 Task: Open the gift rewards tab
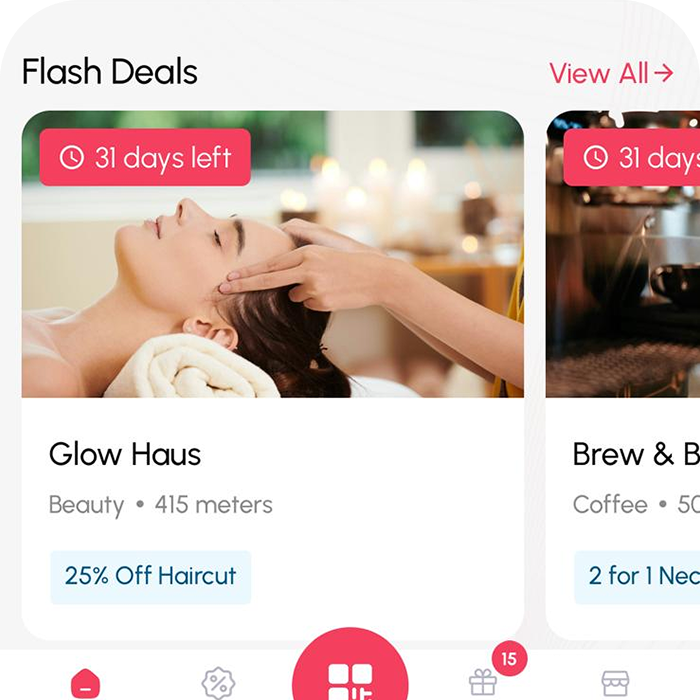point(483,683)
